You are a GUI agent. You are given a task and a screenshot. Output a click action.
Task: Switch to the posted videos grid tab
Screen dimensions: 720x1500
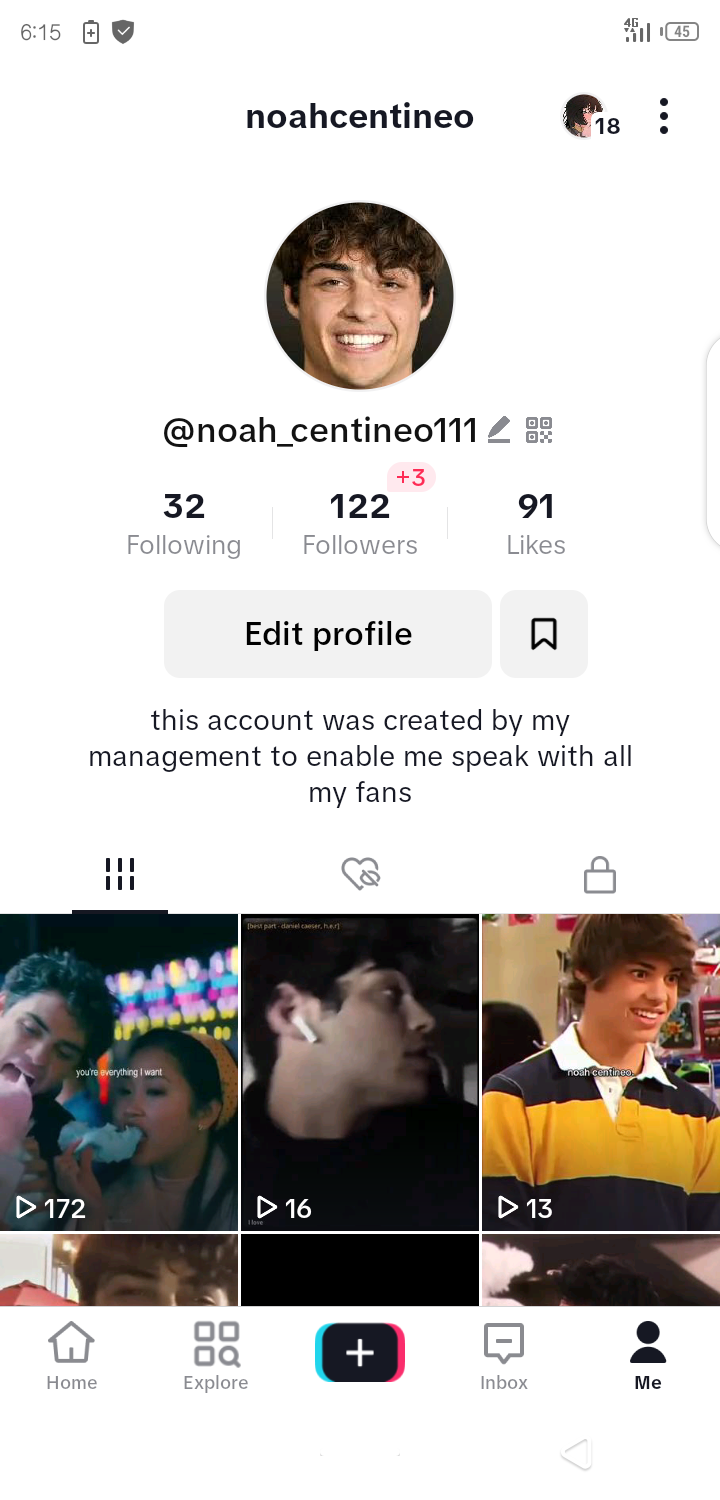point(120,874)
